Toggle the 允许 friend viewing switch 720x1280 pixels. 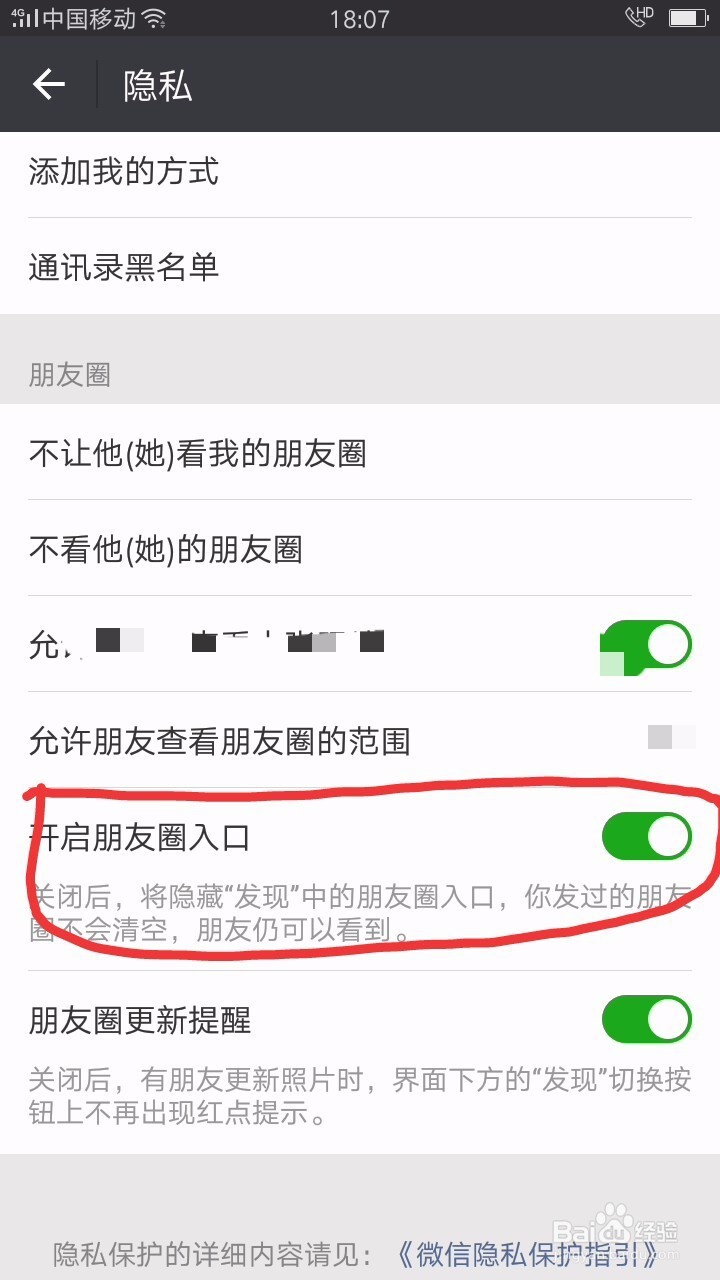[646, 644]
